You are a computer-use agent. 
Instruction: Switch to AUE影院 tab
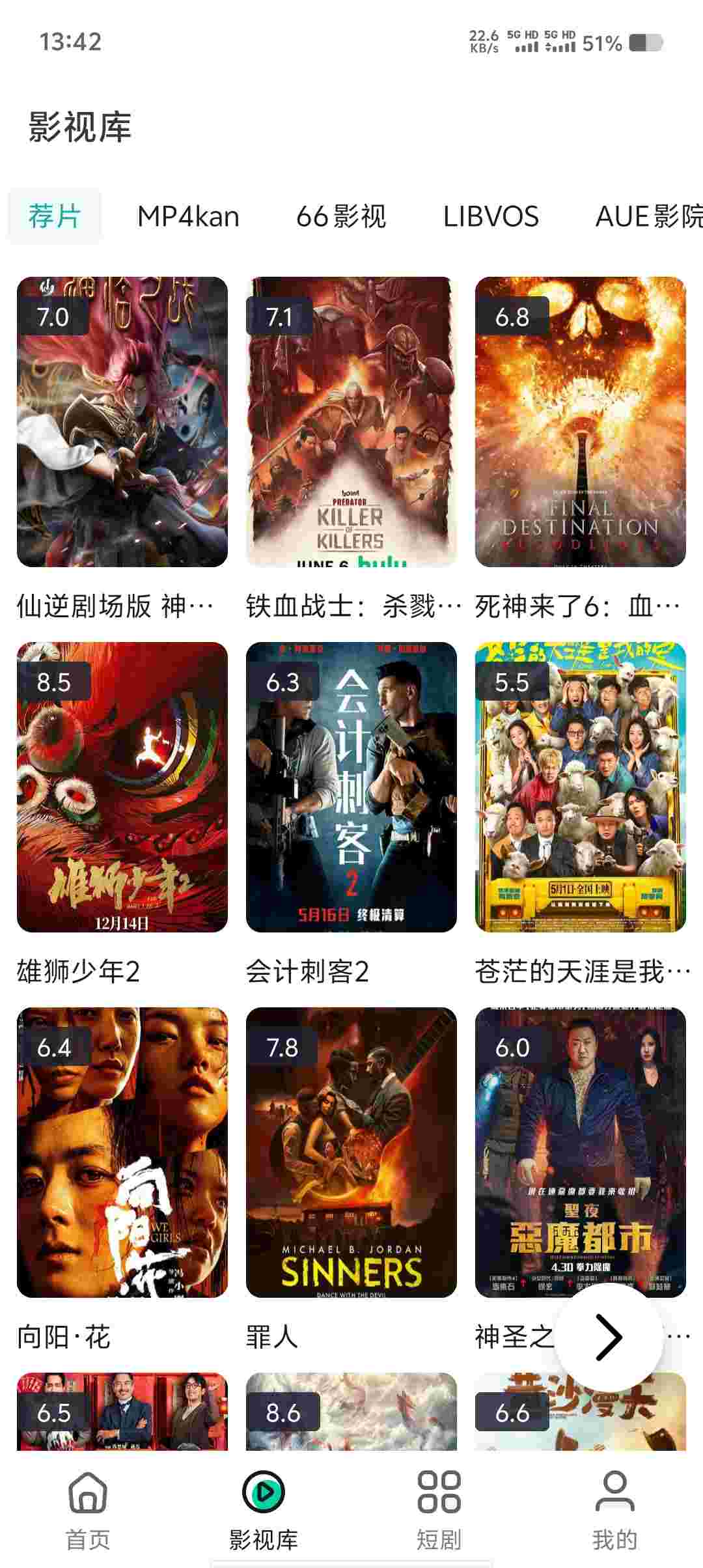(x=648, y=216)
